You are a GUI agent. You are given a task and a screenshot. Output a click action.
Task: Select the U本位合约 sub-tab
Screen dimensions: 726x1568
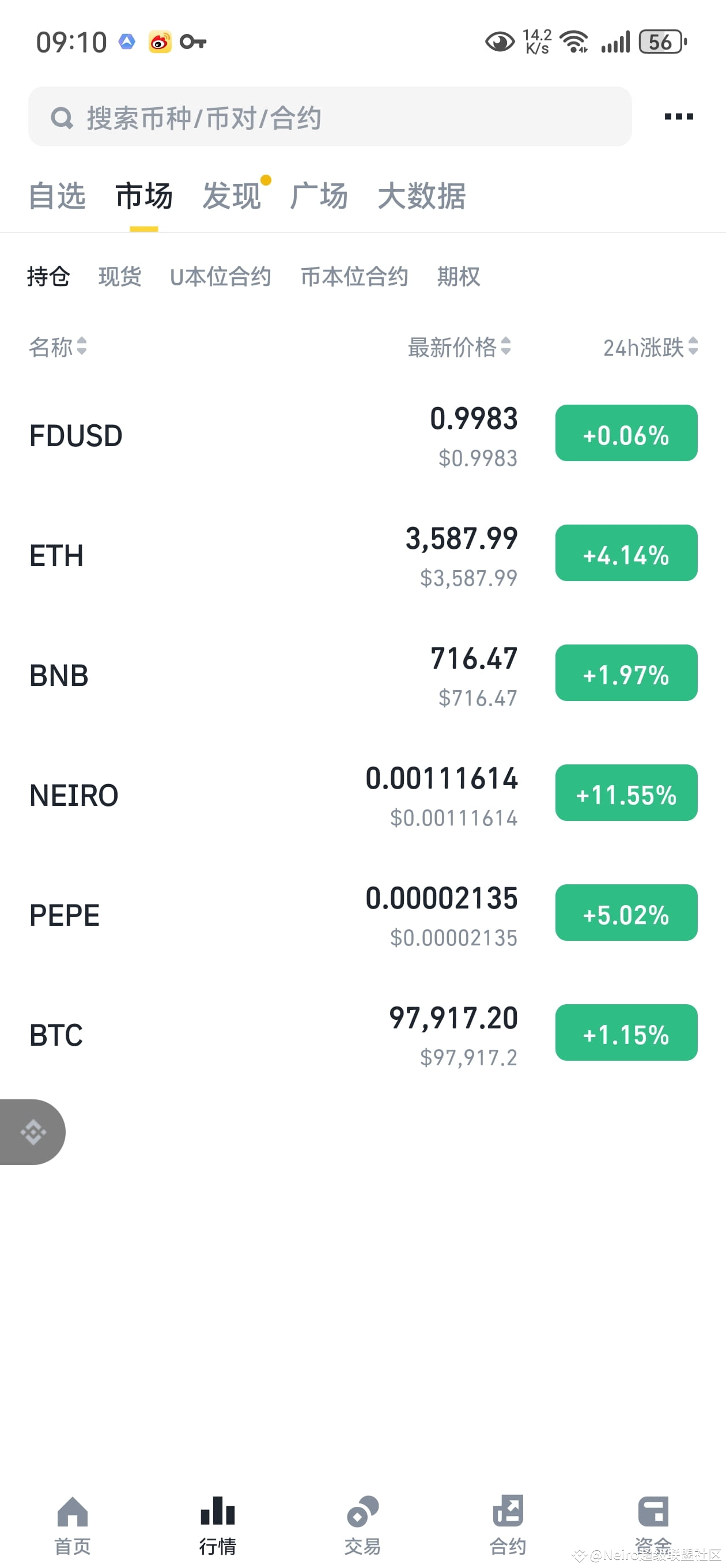tap(220, 276)
